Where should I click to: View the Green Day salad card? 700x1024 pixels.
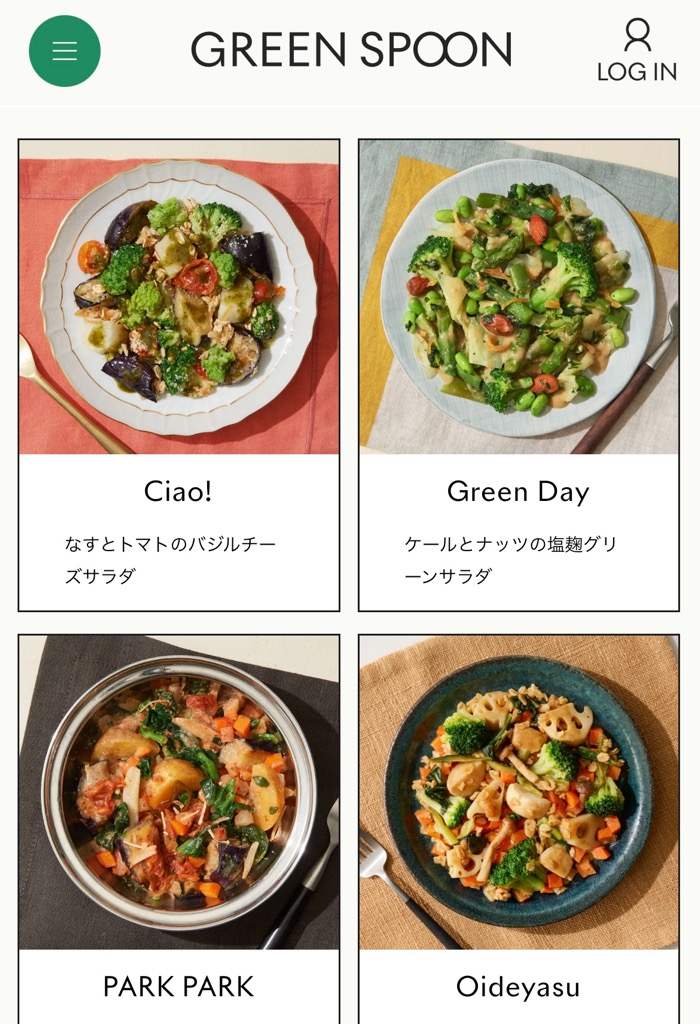tap(519, 375)
